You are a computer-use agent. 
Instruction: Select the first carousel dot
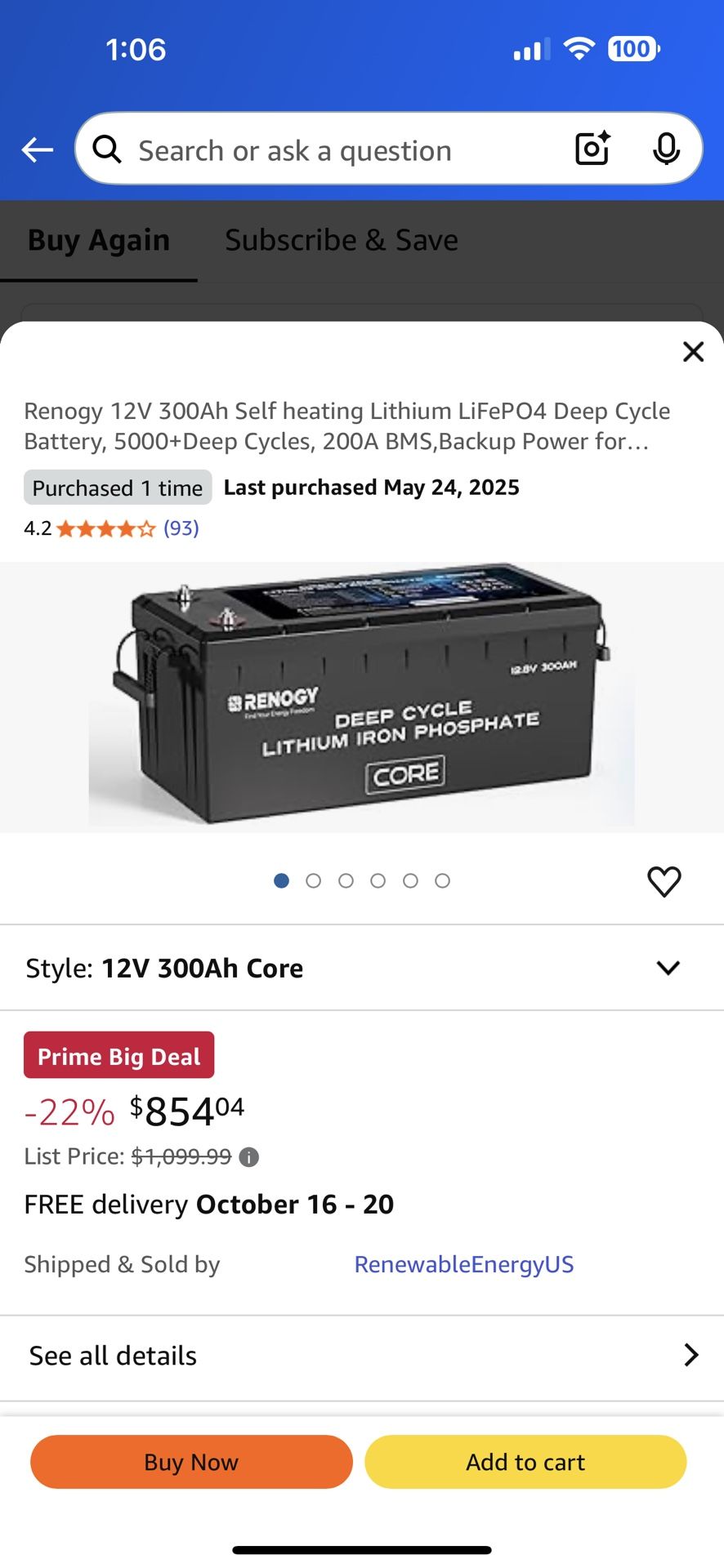pyautogui.click(x=281, y=880)
